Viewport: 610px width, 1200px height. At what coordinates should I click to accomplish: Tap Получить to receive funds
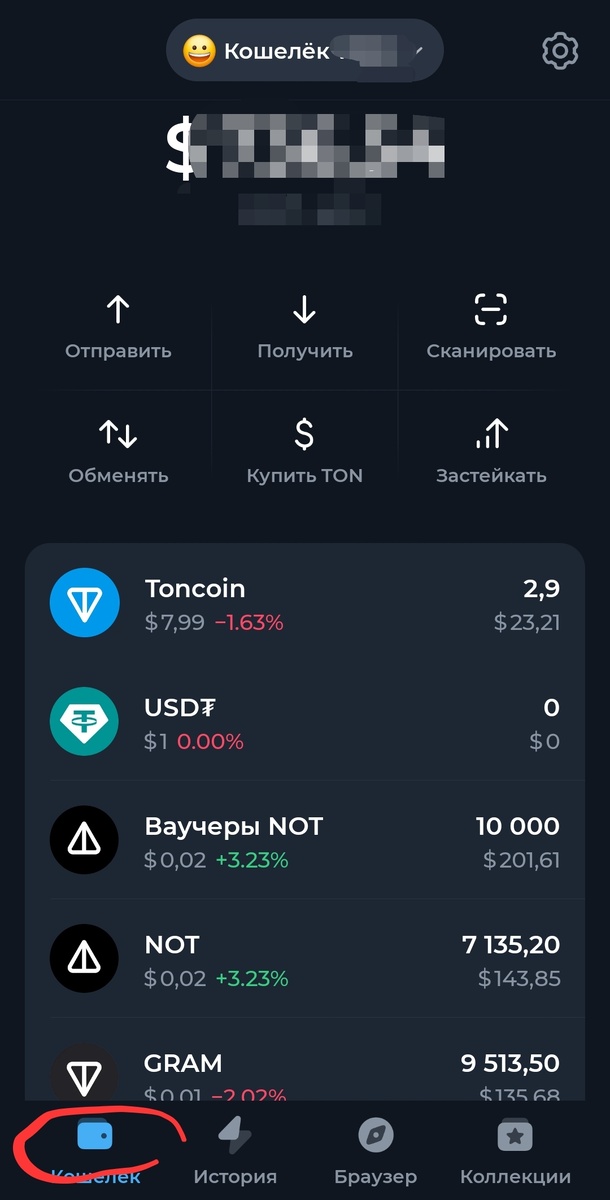305,328
